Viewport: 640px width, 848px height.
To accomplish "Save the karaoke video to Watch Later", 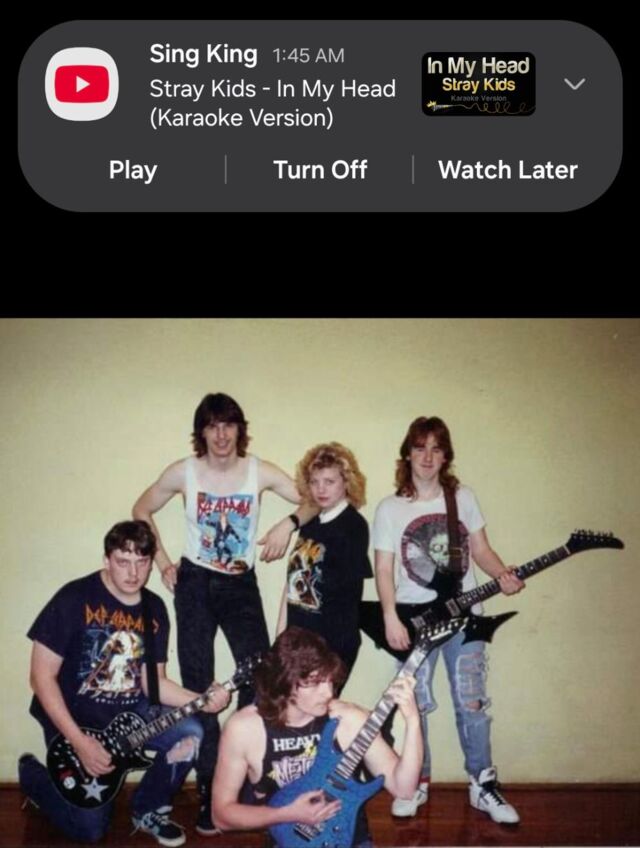I will click(507, 170).
